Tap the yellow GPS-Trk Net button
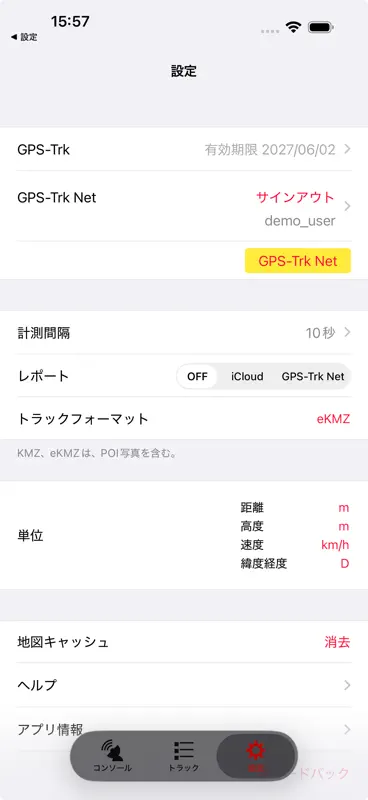Viewport: 368px width, 800px height. point(298,261)
